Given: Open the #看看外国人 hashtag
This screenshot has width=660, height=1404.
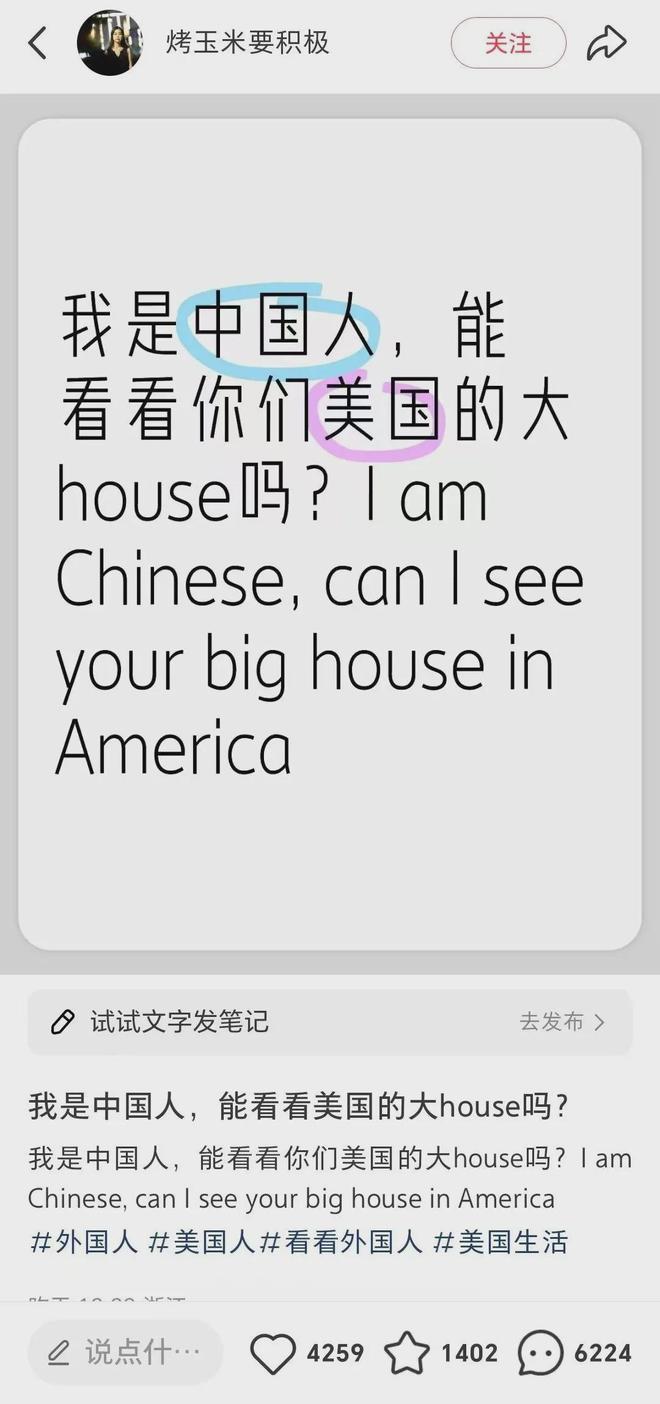Looking at the screenshot, I should click(x=340, y=1242).
